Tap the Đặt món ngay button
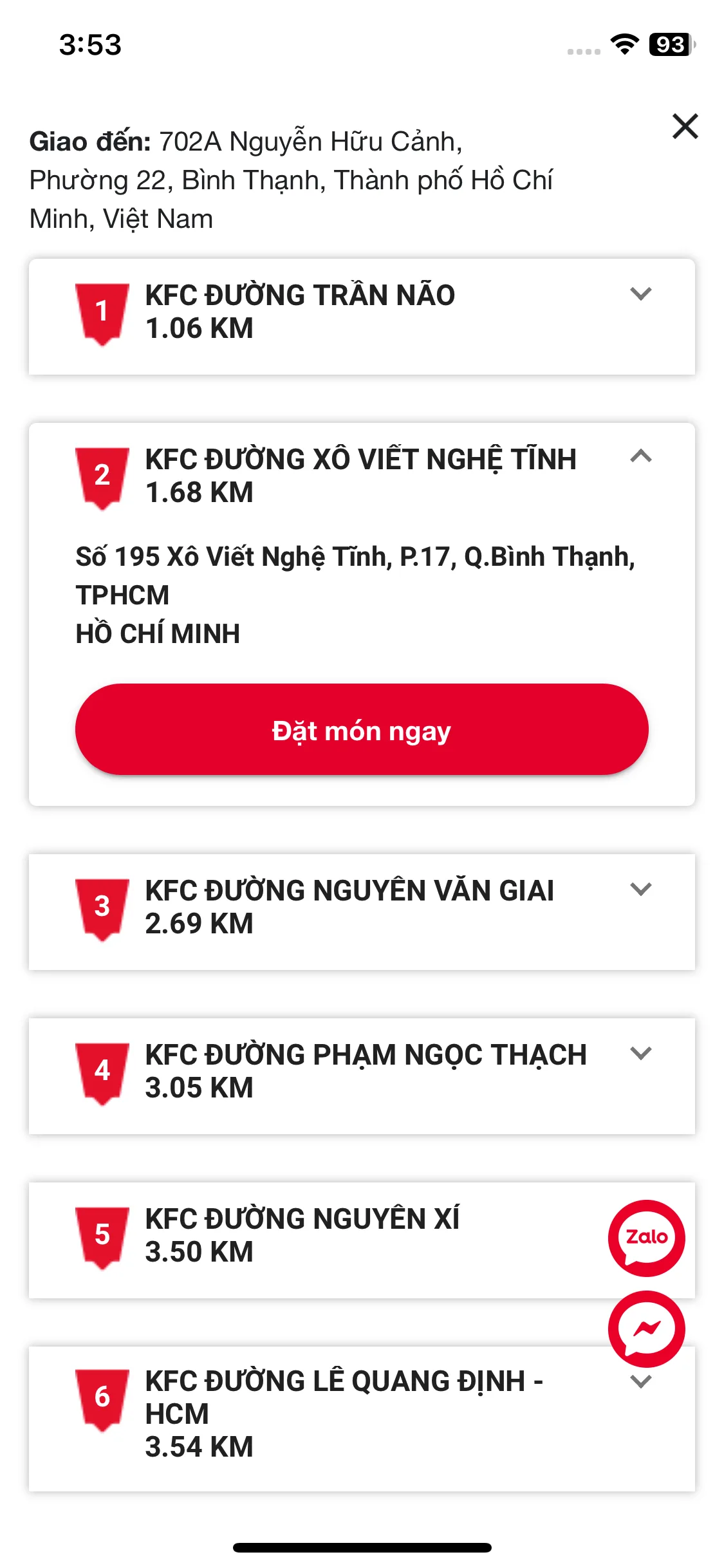The width and height of the screenshot is (724, 1568). (x=362, y=729)
